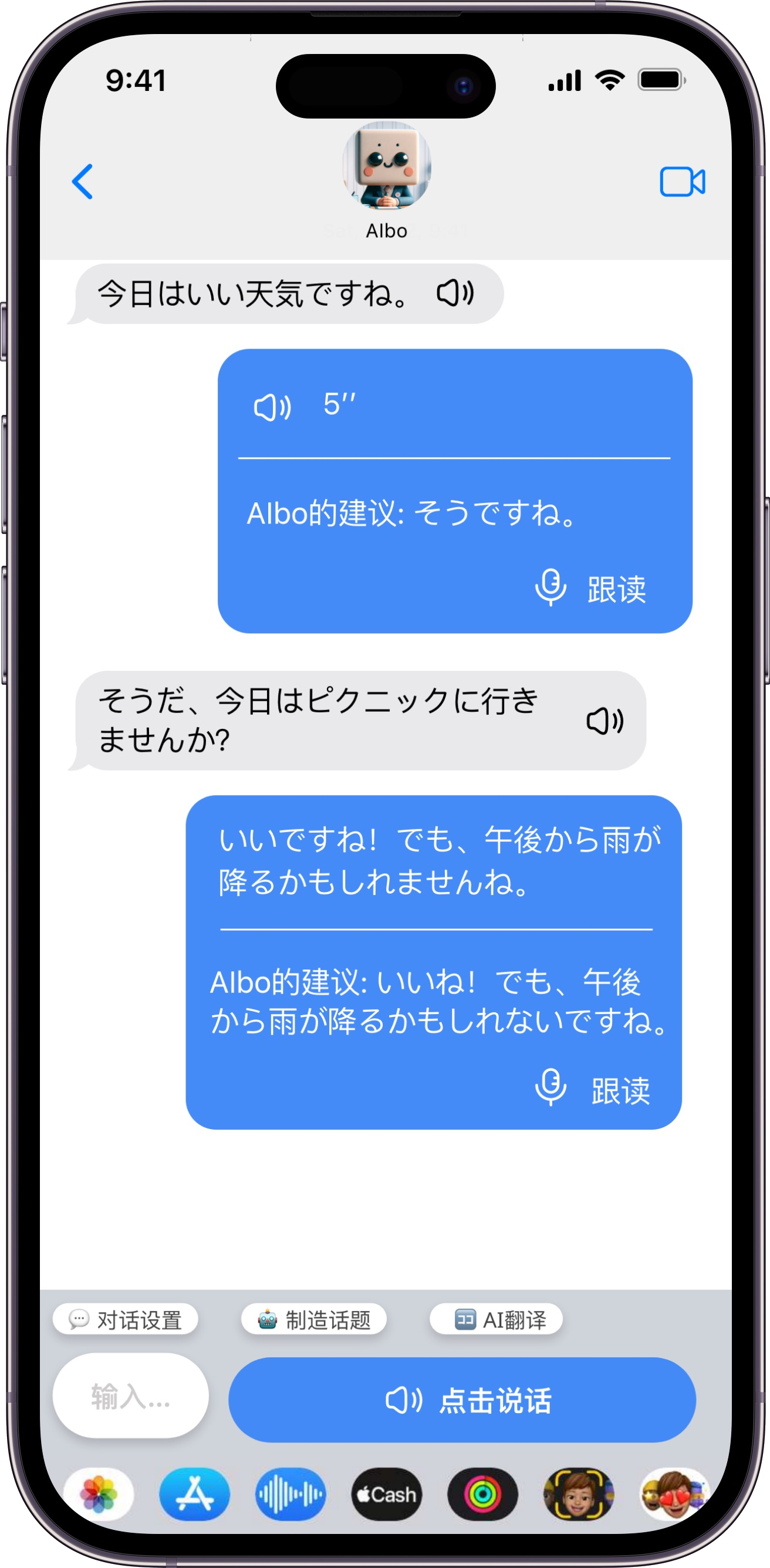Open the audio waveform app icon
Screen dimensions: 770x1568
point(291,1494)
